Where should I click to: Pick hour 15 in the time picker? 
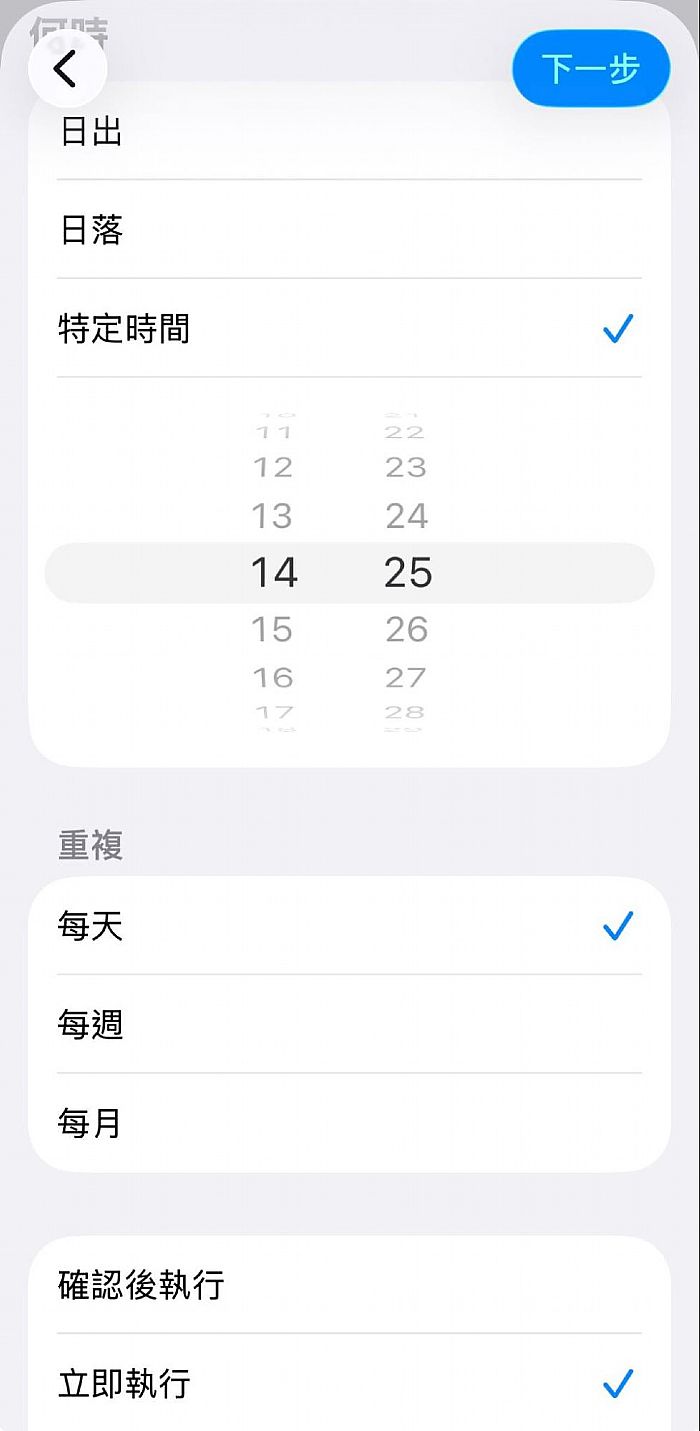[273, 629]
